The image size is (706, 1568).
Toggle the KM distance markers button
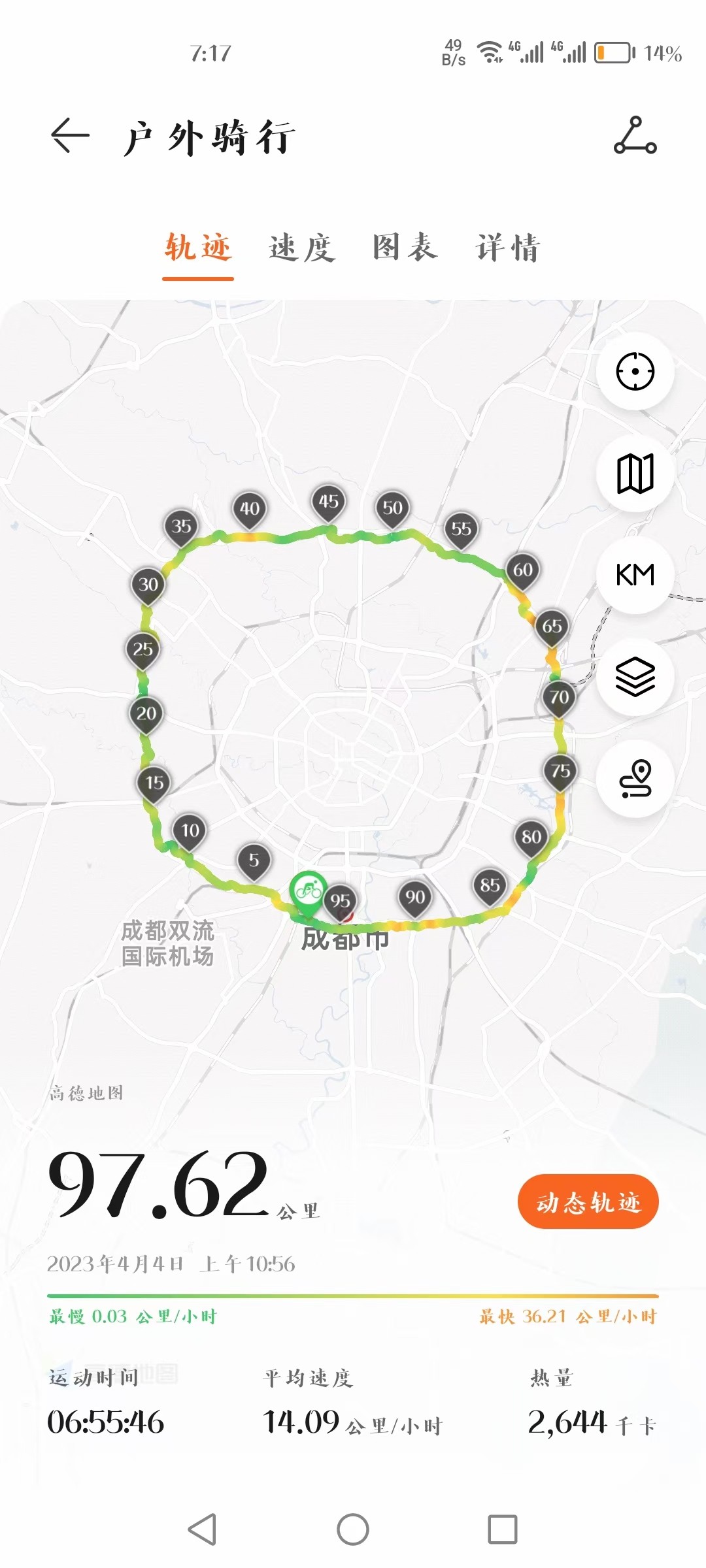(635, 575)
